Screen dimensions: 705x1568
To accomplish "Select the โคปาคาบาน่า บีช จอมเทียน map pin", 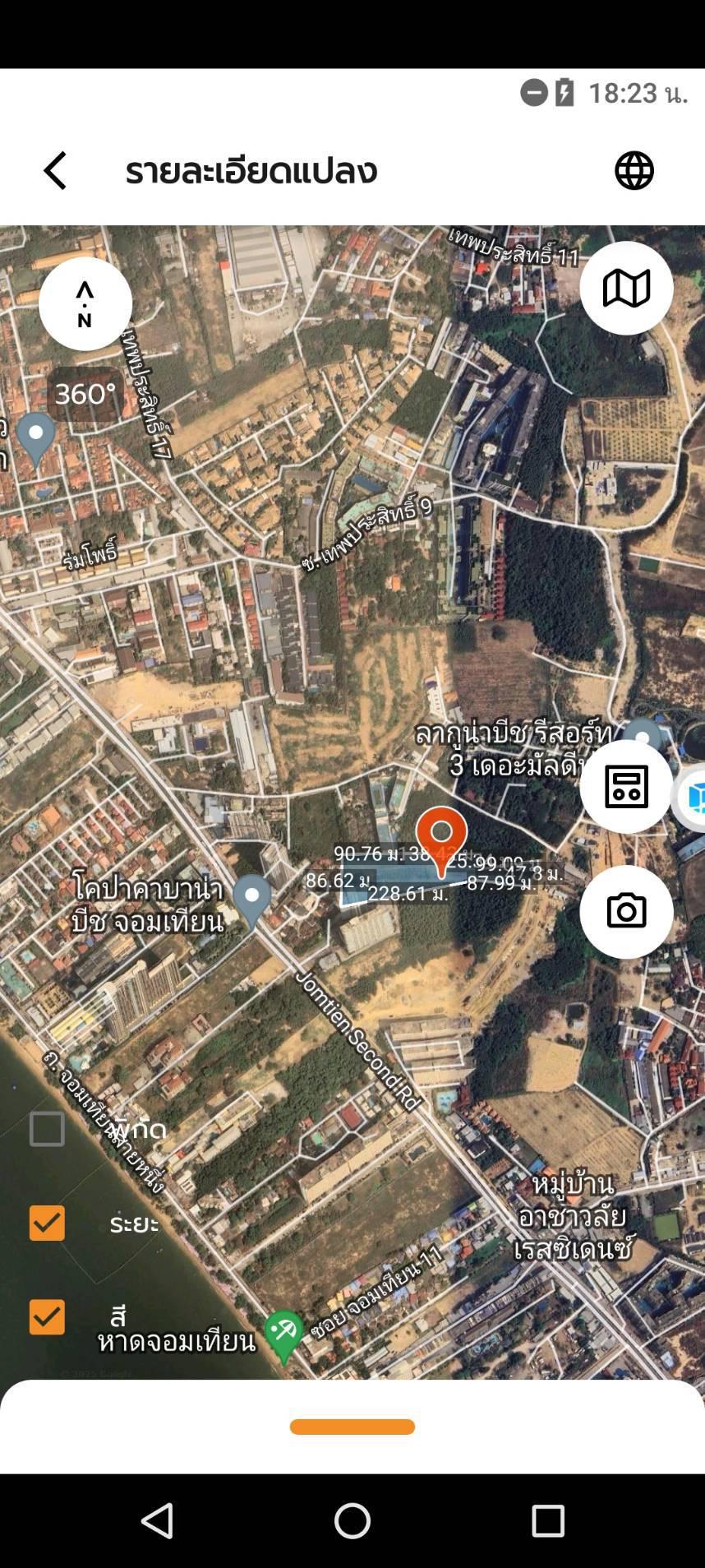I will tap(252, 901).
